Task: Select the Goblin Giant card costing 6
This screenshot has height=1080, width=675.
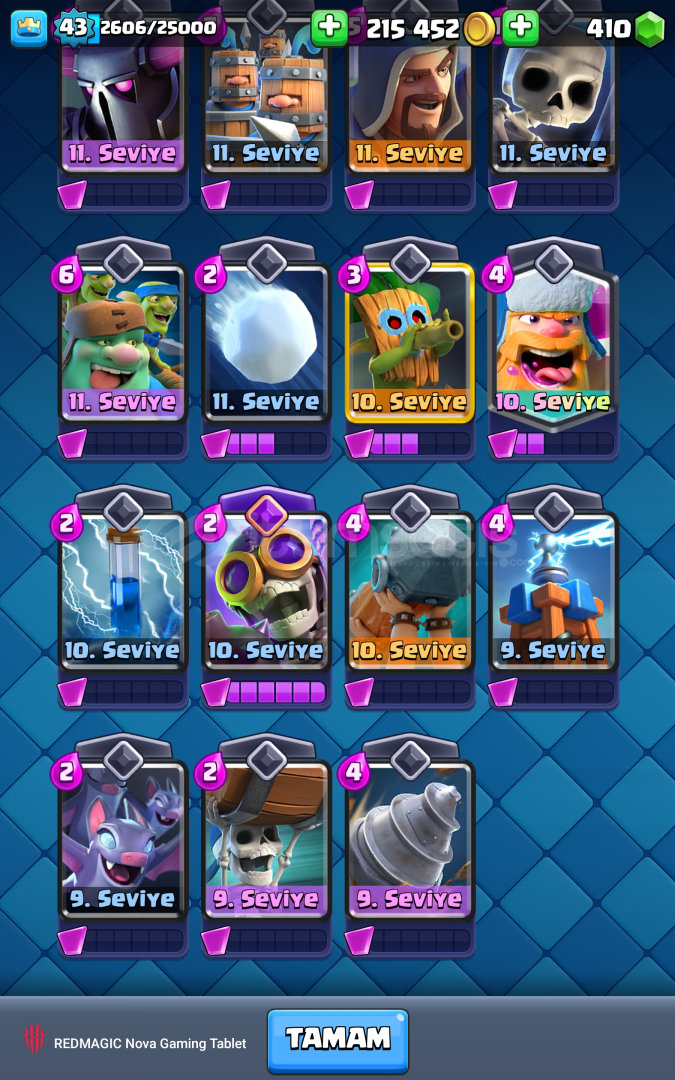Action: (123, 343)
